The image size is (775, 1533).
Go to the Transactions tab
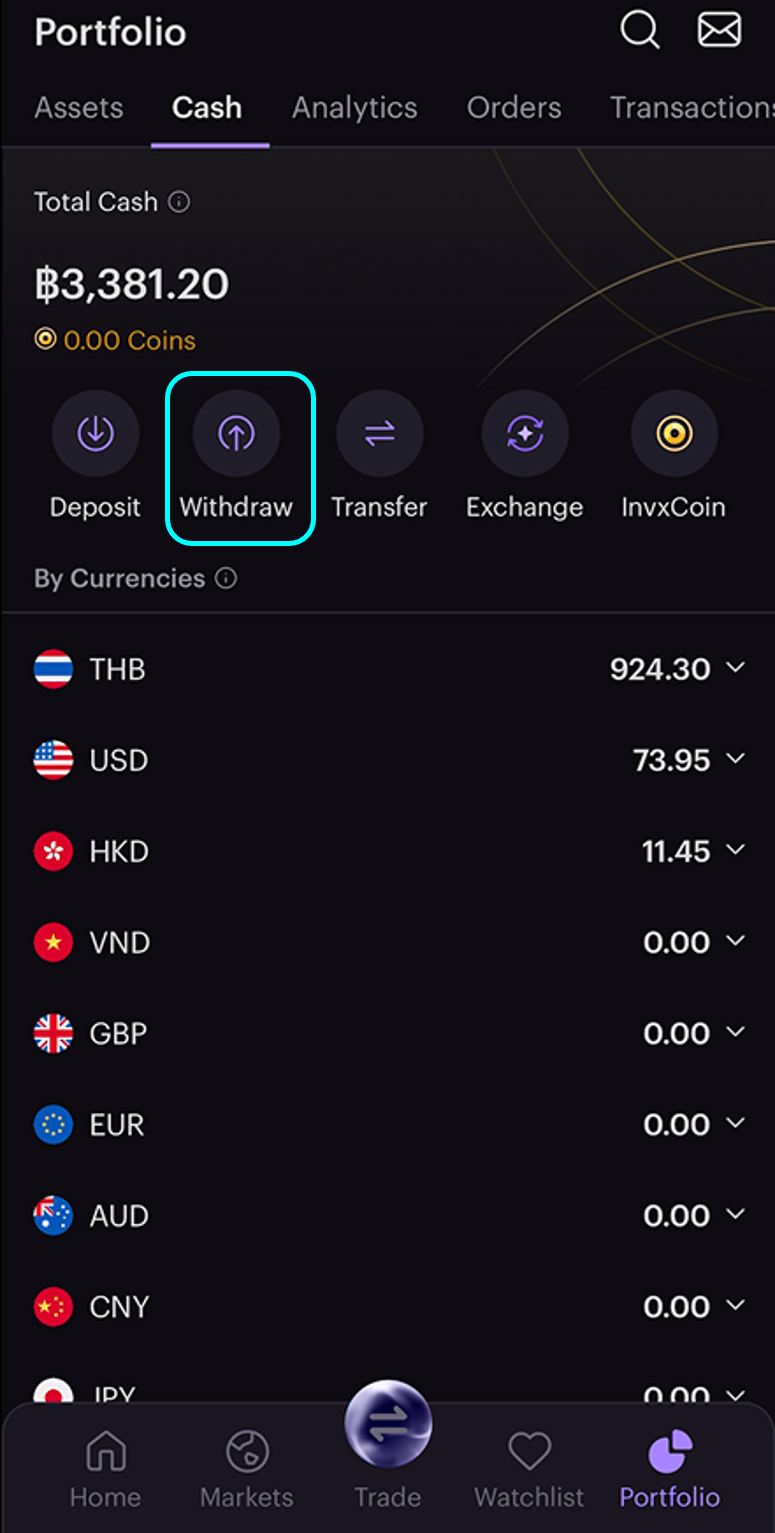click(x=692, y=108)
